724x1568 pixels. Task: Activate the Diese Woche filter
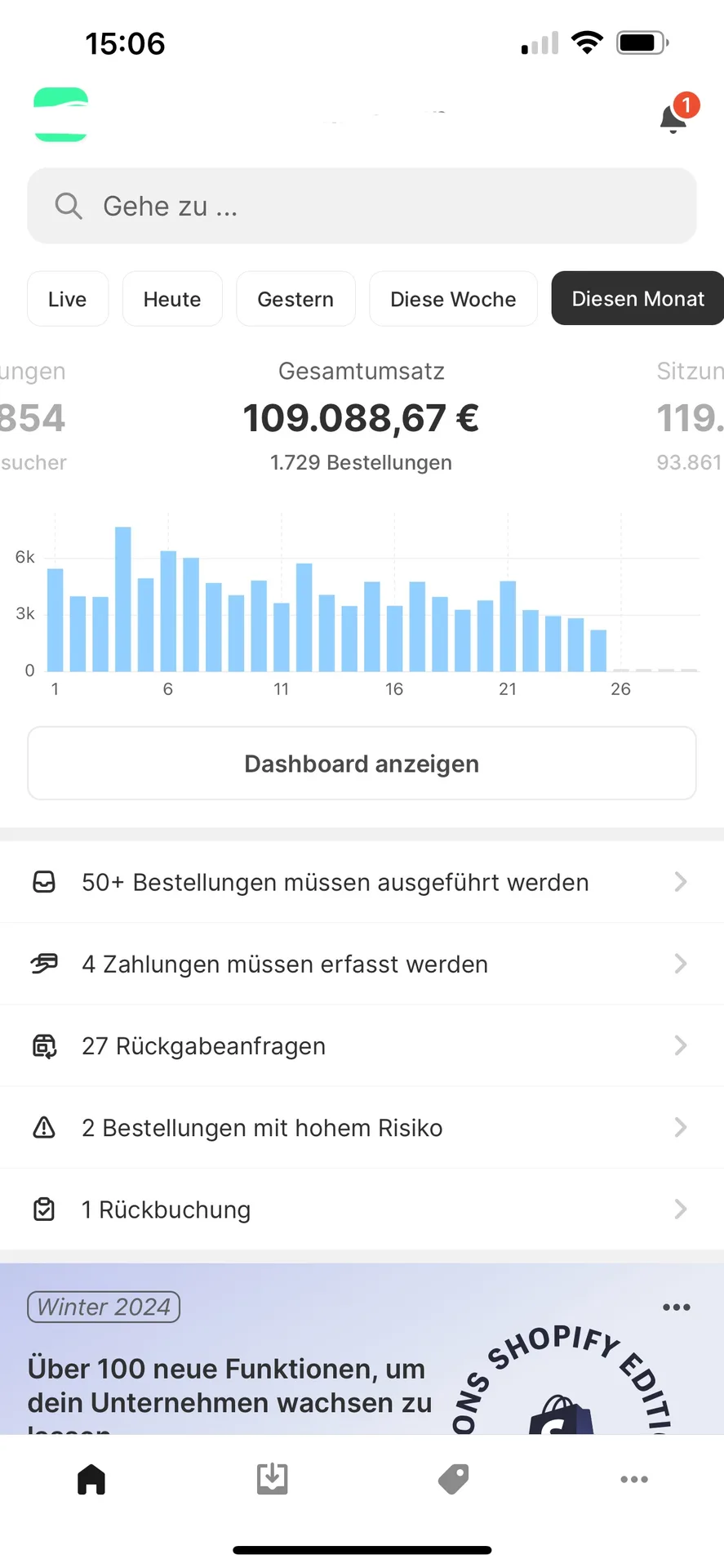pos(453,299)
